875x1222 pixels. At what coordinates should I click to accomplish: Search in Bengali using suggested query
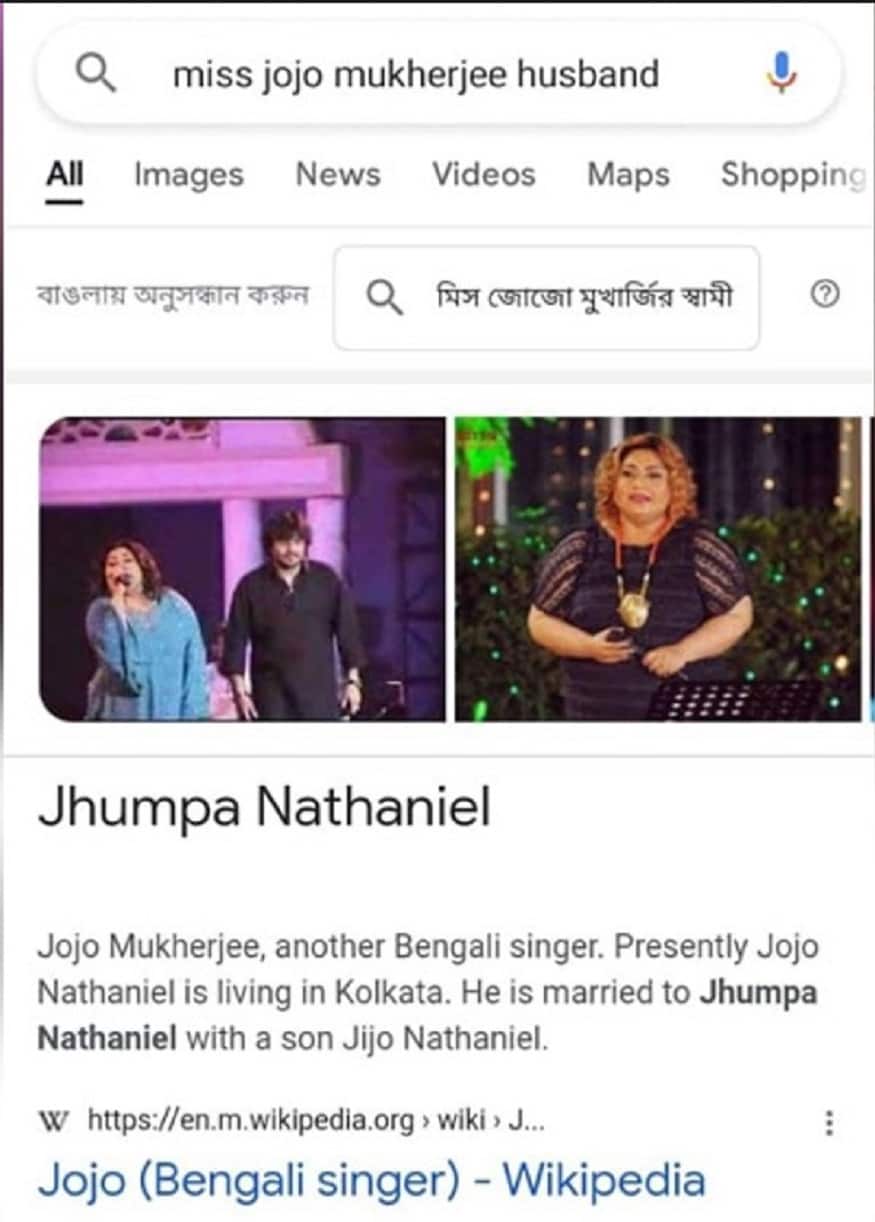coord(546,297)
